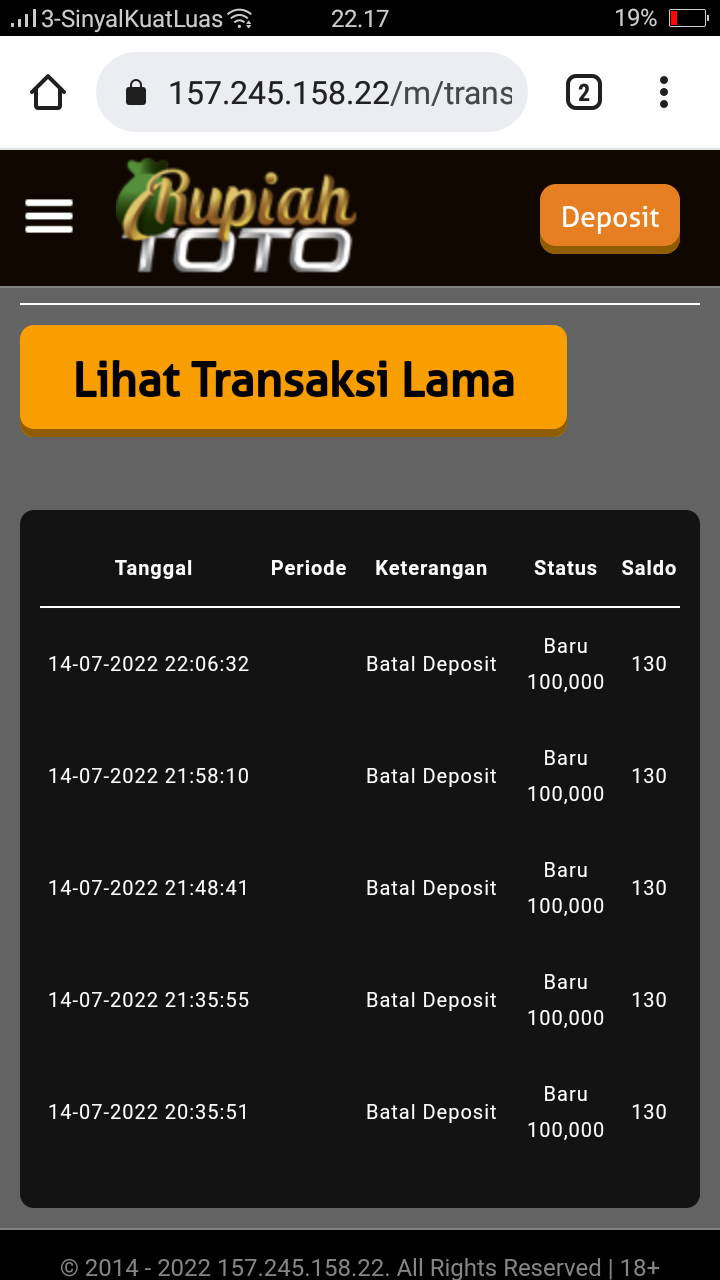This screenshot has width=720, height=1280.
Task: Open the browser tab switcher
Action: [584, 93]
